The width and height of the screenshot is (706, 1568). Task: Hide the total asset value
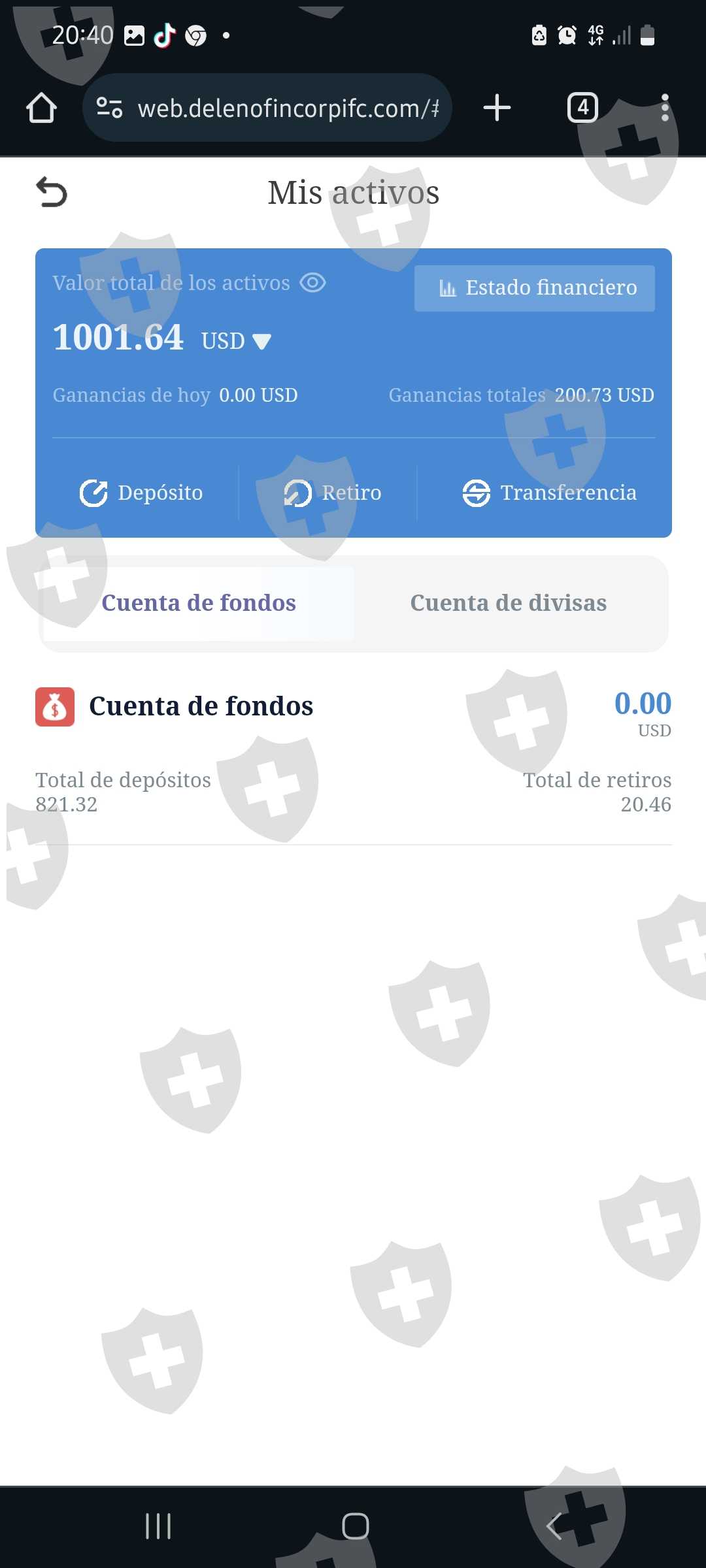(x=312, y=283)
